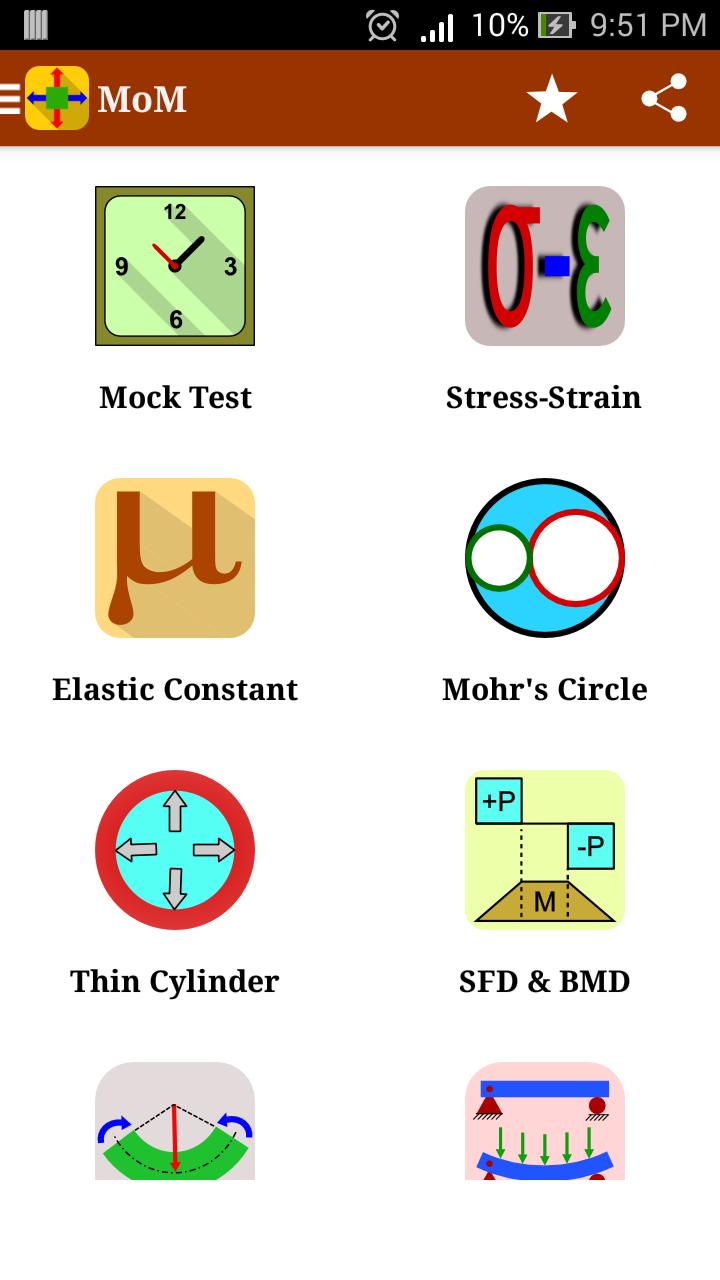Open the partially visible bending topic icon
This screenshot has width=720, height=1280.
point(175,1120)
